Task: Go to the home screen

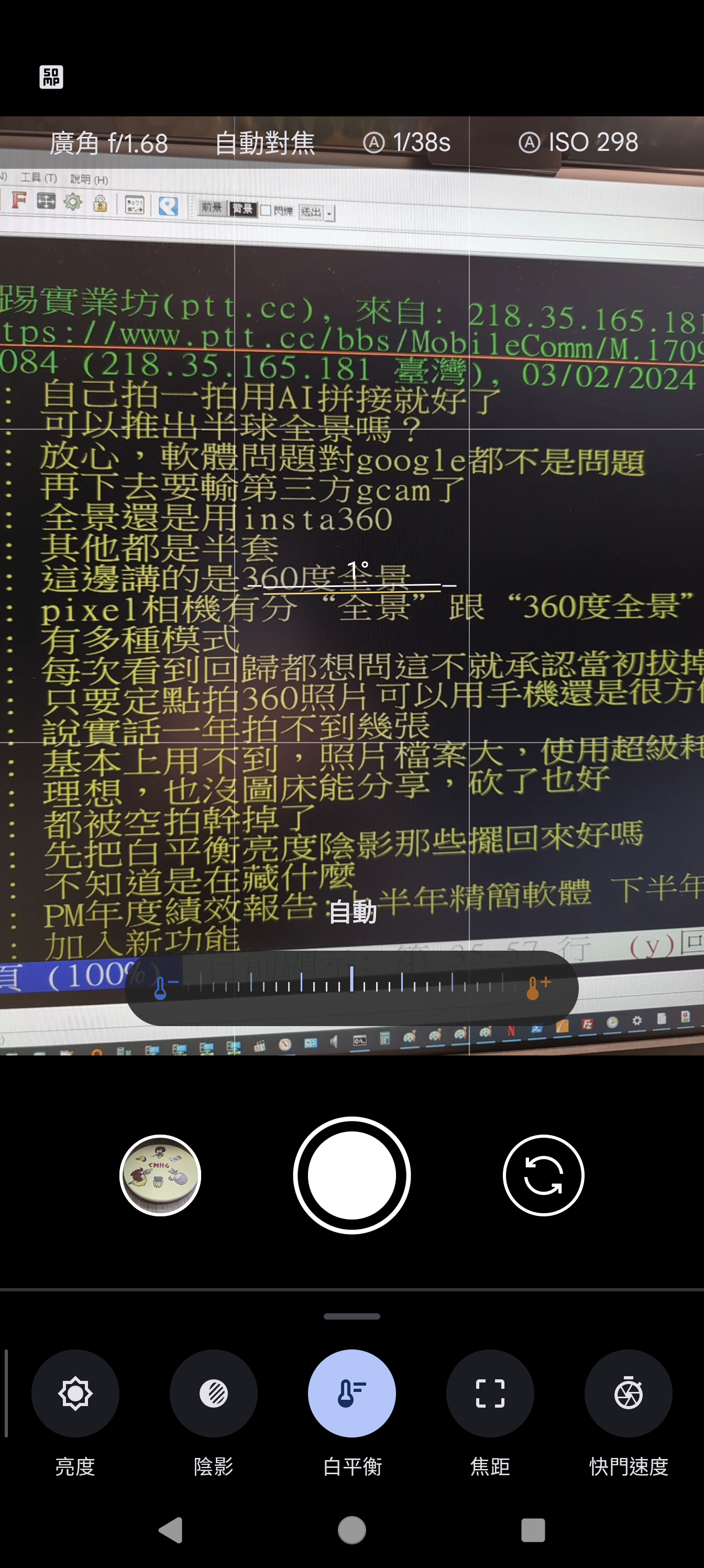Action: coord(351,1530)
